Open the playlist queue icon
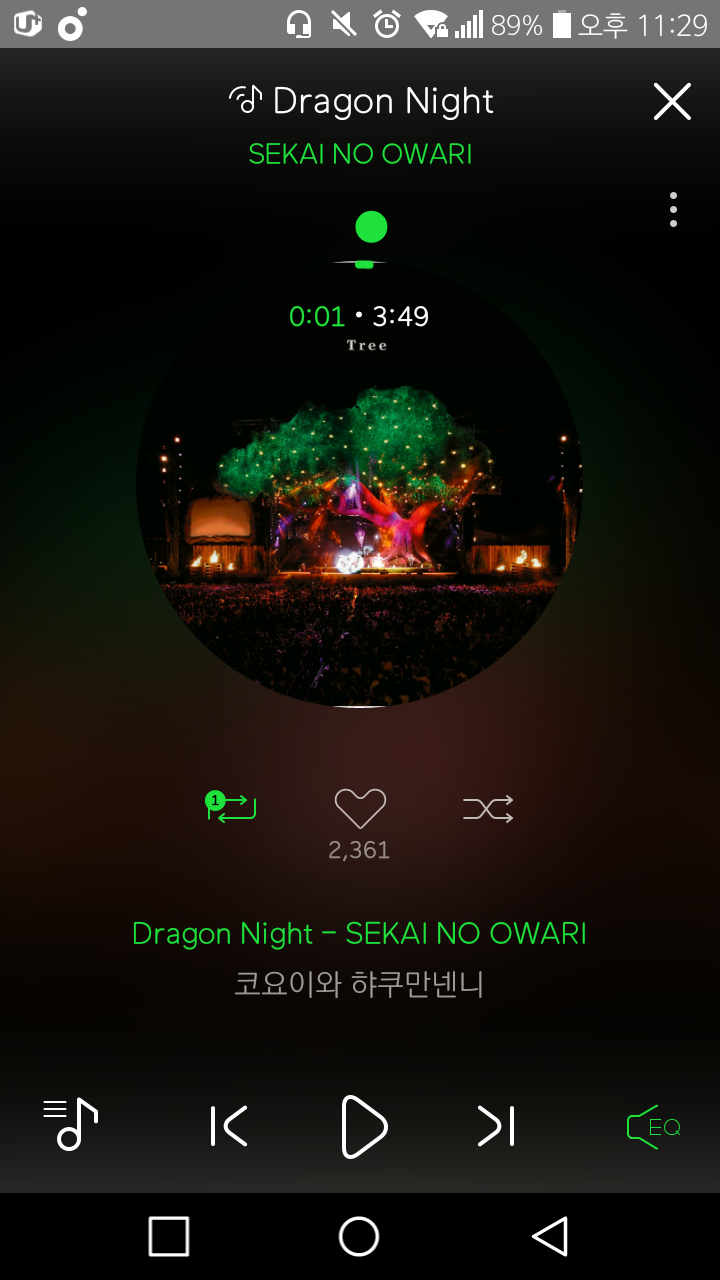This screenshot has height=1280, width=720. point(71,1125)
